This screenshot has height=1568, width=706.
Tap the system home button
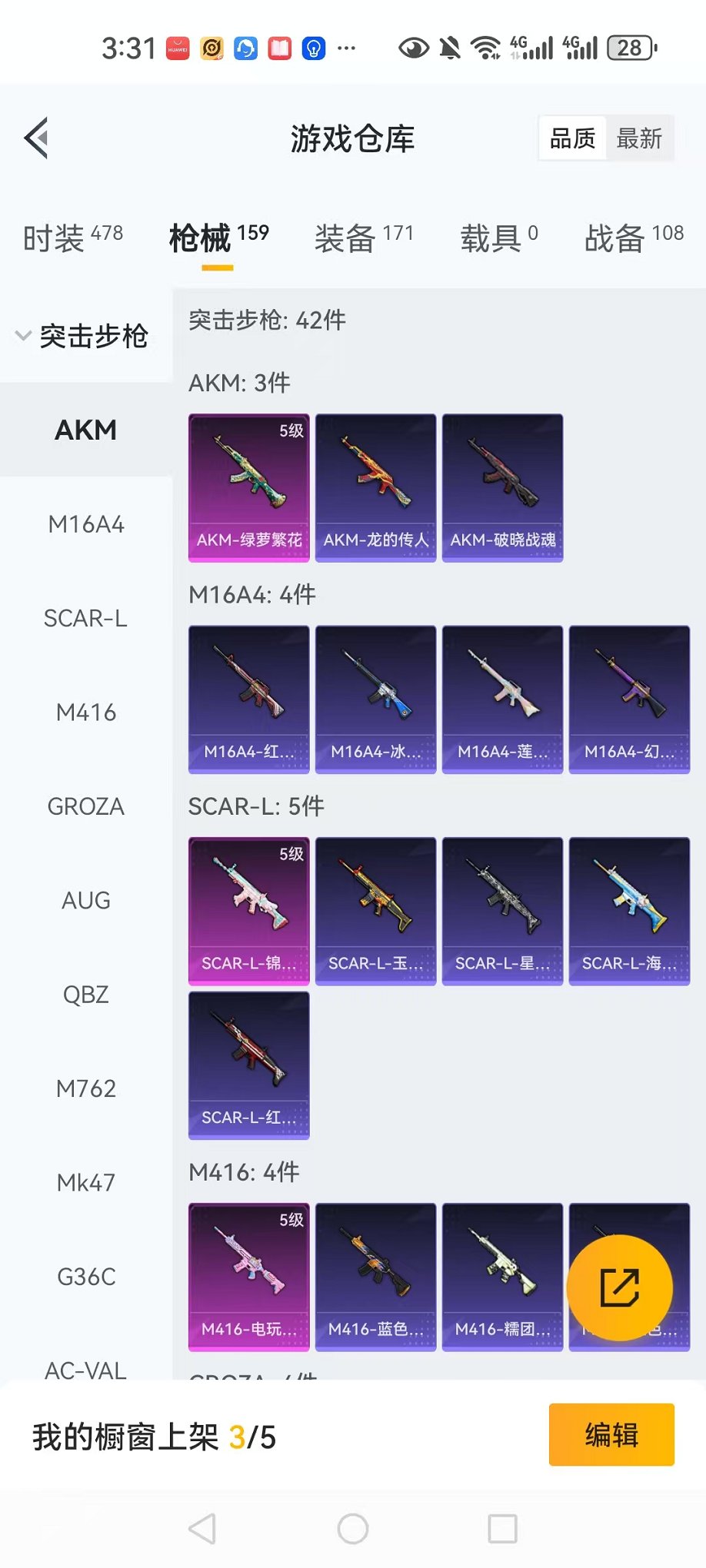(353, 1529)
